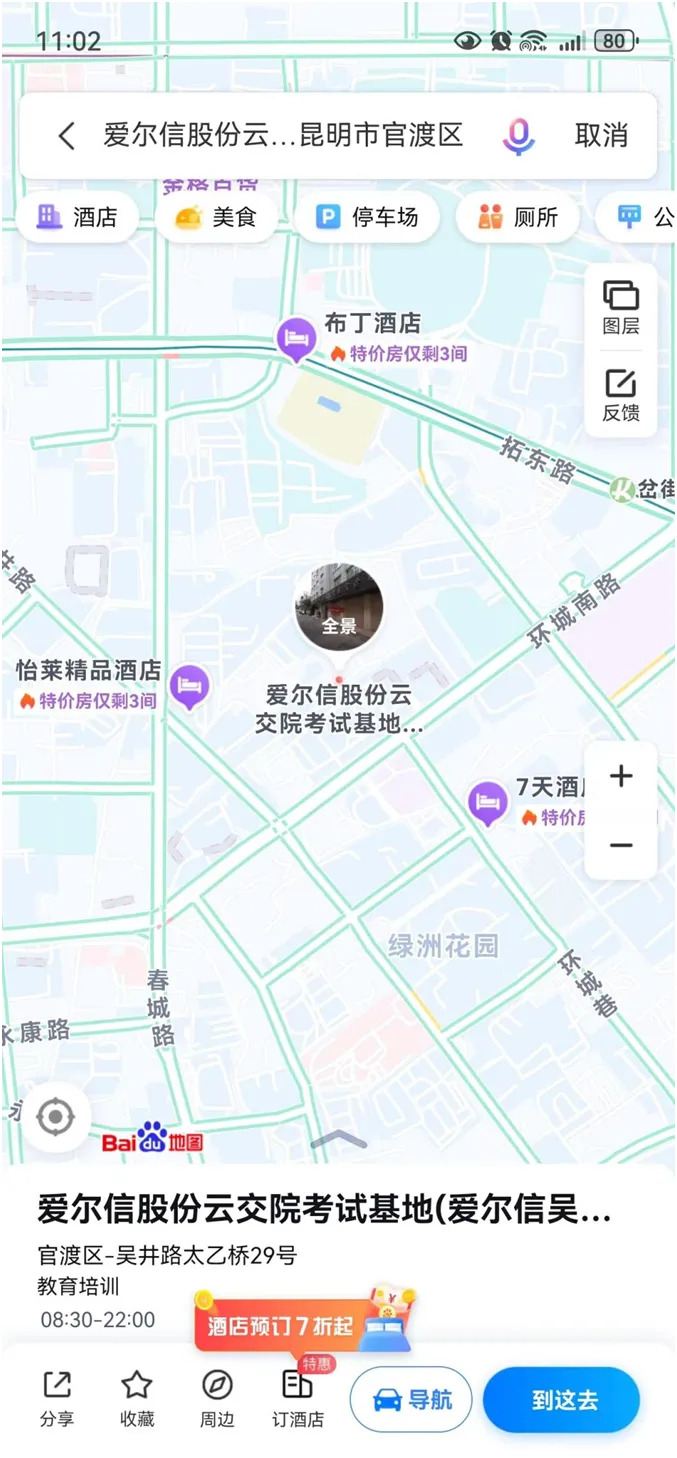The height and width of the screenshot is (1458, 677).
Task: Recenter map on my location
Action: point(56,1117)
